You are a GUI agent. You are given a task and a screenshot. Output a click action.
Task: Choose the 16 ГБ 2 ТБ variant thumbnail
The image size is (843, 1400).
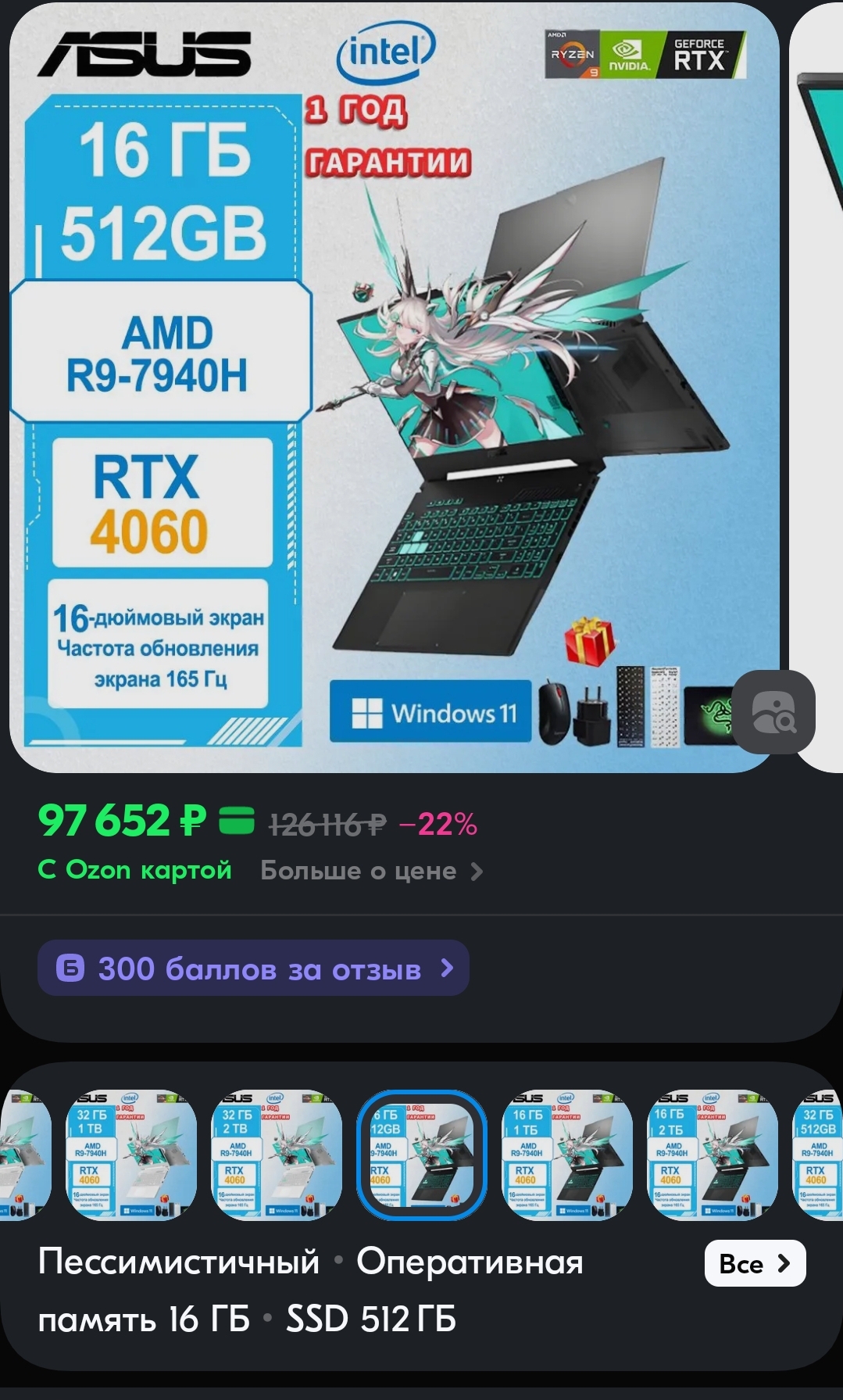[x=713, y=1155]
